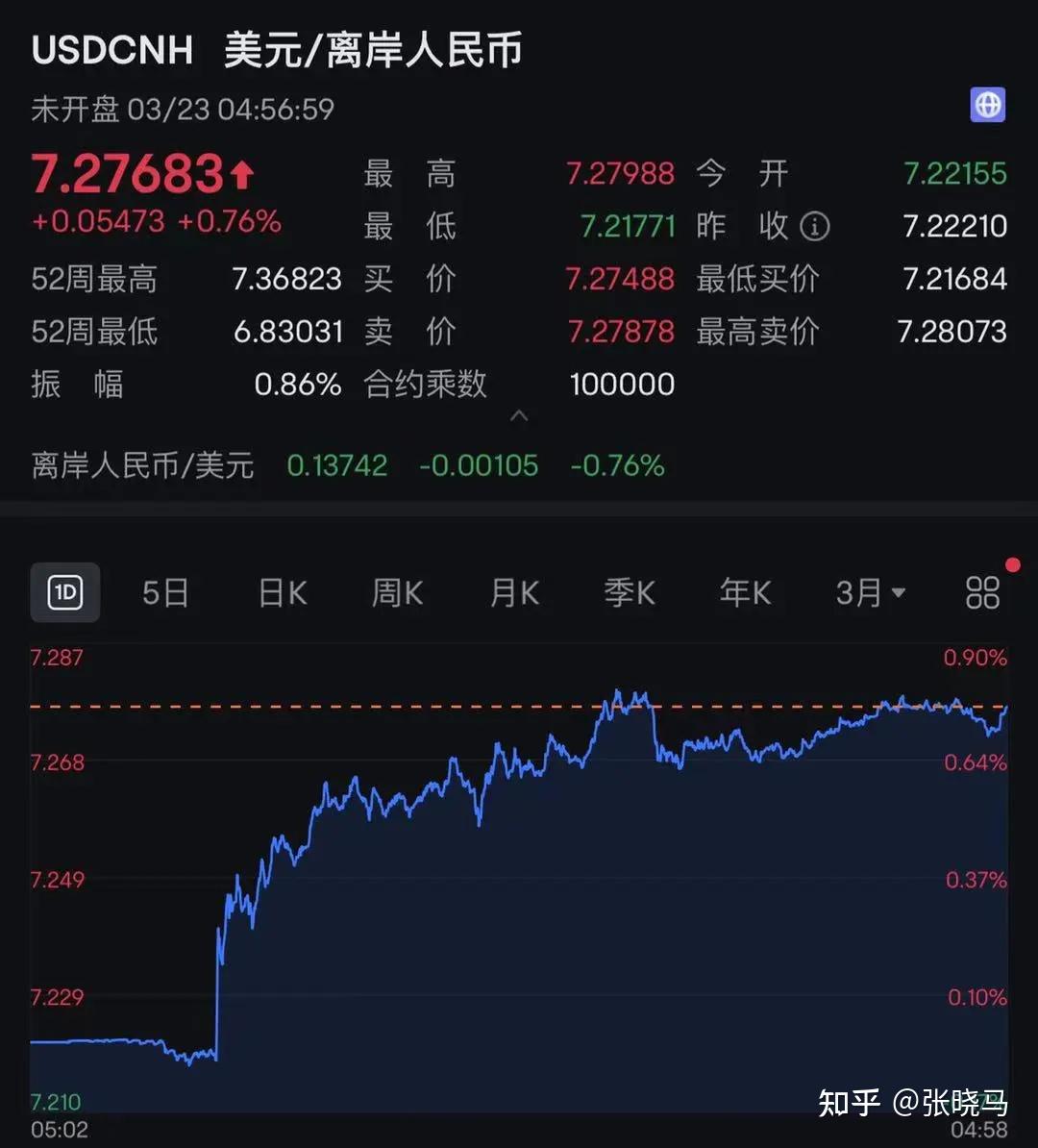1038x1148 pixels.
Task: Select the 季K quarterly tab
Action: (630, 593)
